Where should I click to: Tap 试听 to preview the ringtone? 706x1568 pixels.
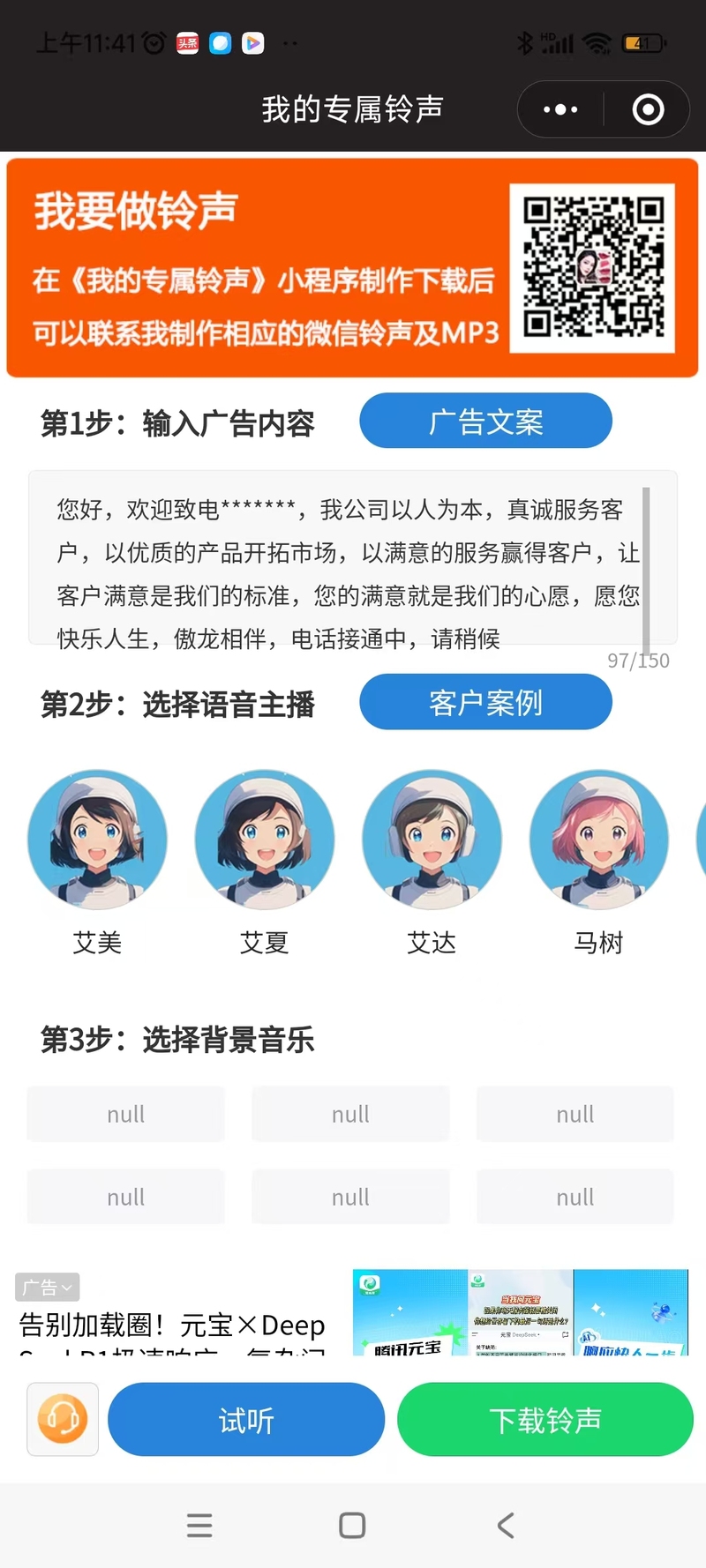(246, 1419)
